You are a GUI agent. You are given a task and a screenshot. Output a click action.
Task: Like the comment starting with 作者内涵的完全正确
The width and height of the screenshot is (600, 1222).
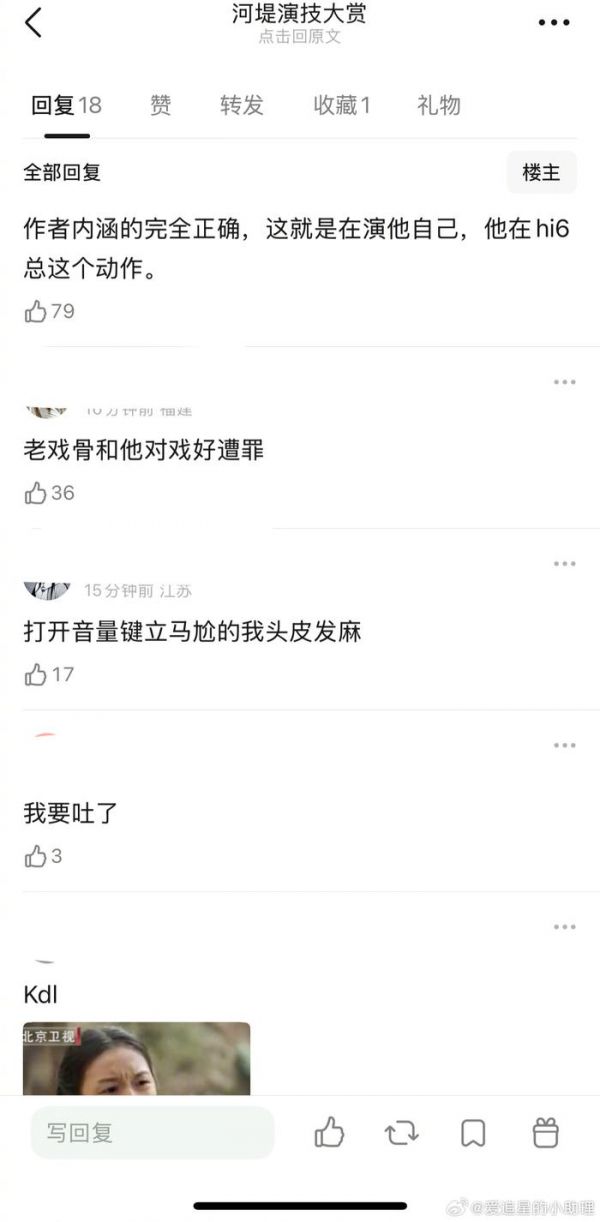click(x=36, y=312)
